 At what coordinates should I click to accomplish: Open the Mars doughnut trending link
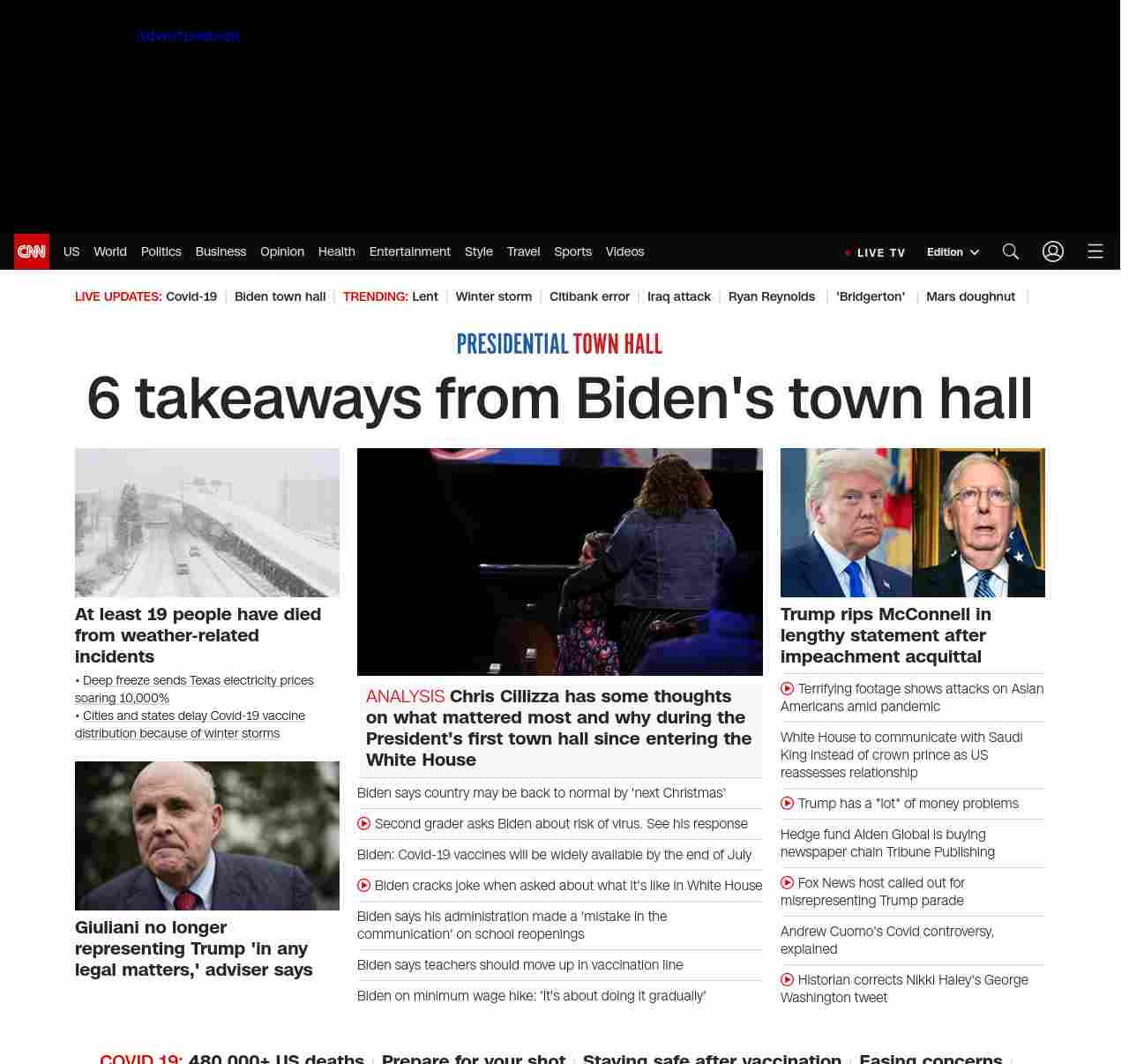[970, 296]
